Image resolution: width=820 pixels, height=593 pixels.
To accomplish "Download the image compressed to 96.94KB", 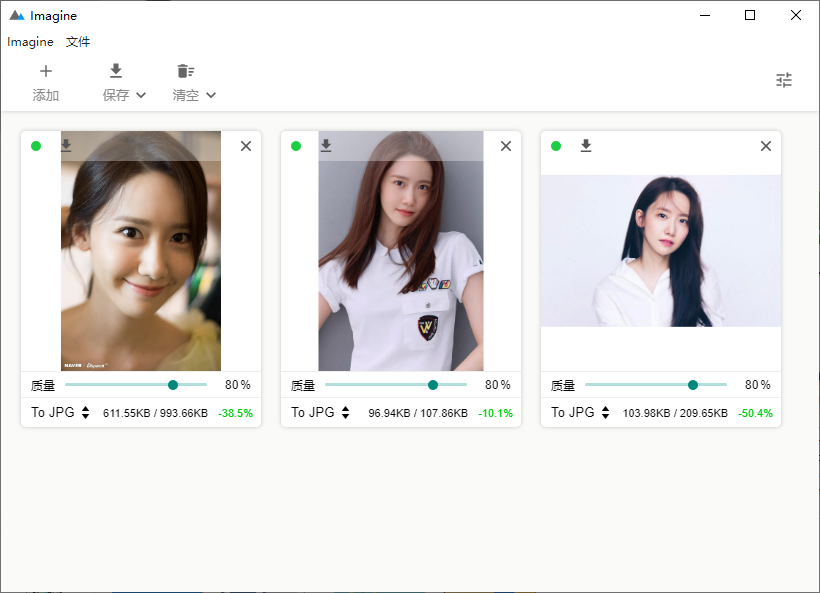I will (326, 146).
